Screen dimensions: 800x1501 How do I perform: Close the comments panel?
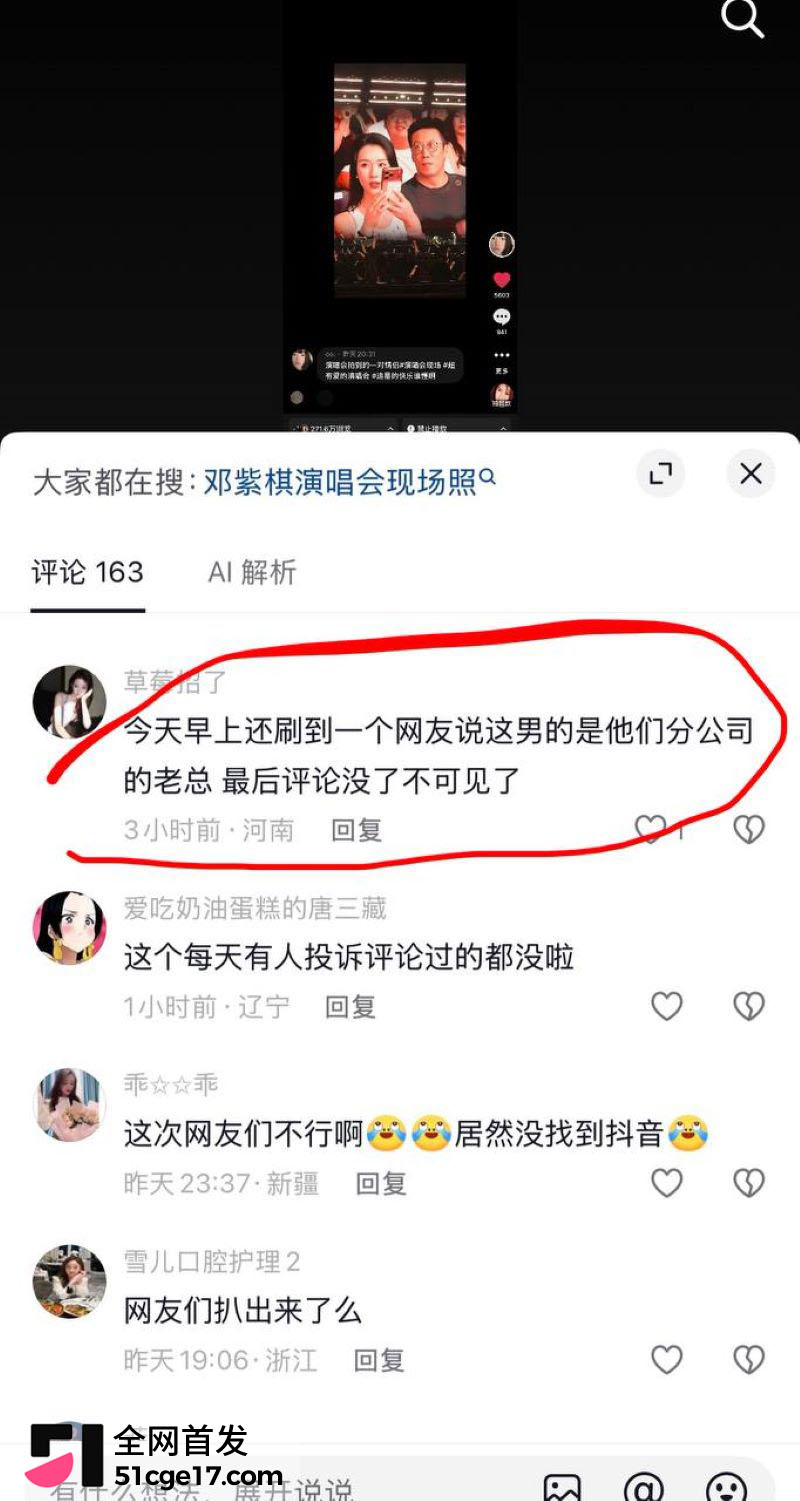tap(751, 474)
